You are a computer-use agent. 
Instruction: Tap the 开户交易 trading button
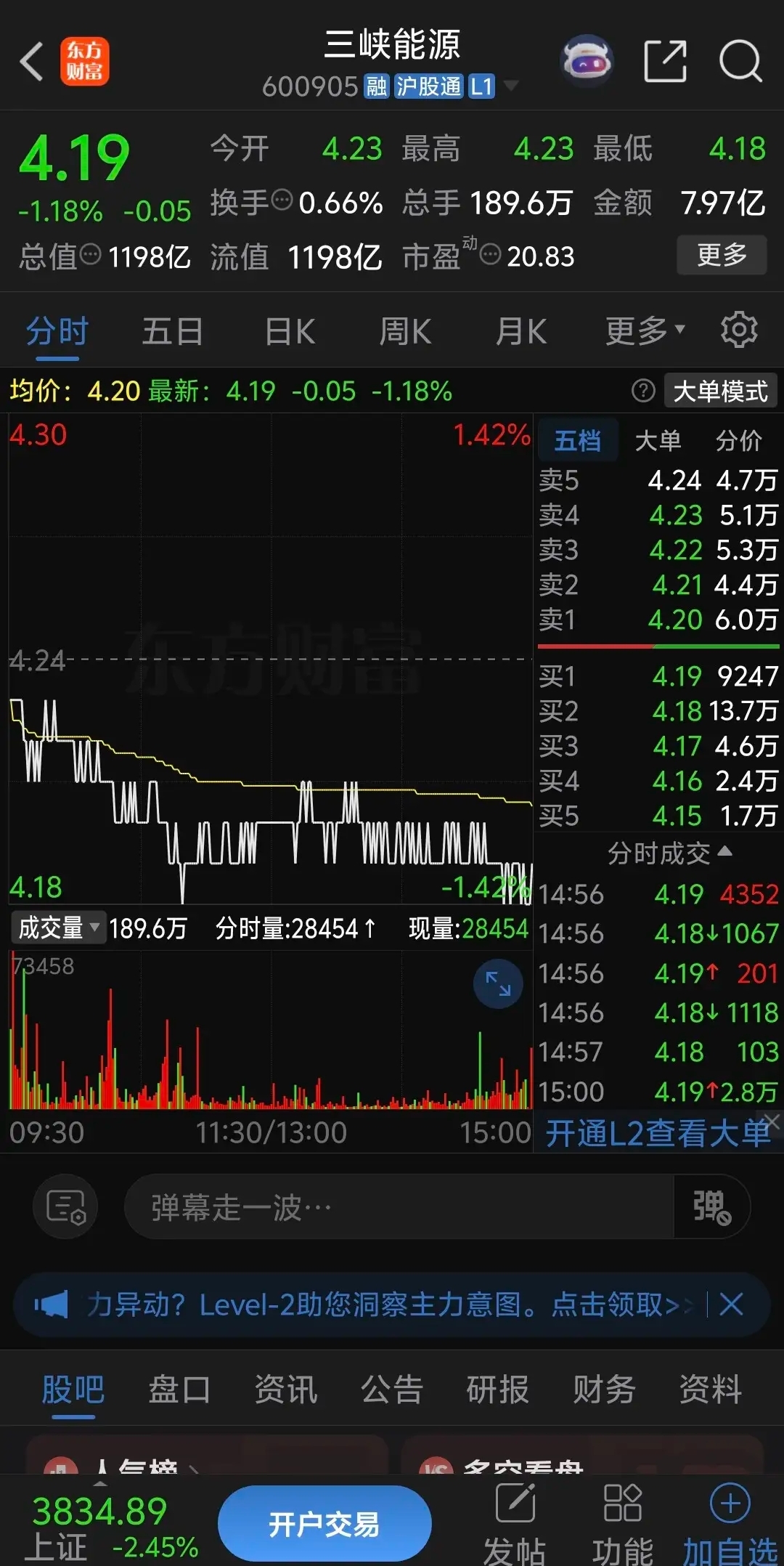[x=324, y=1523]
